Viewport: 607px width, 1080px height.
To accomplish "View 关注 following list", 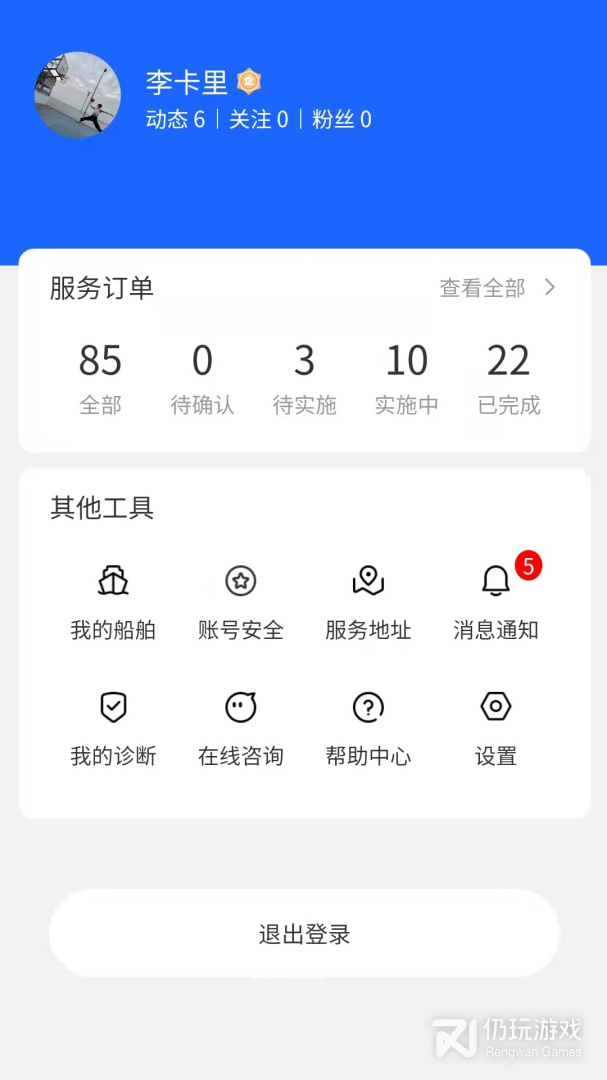I will [258, 120].
